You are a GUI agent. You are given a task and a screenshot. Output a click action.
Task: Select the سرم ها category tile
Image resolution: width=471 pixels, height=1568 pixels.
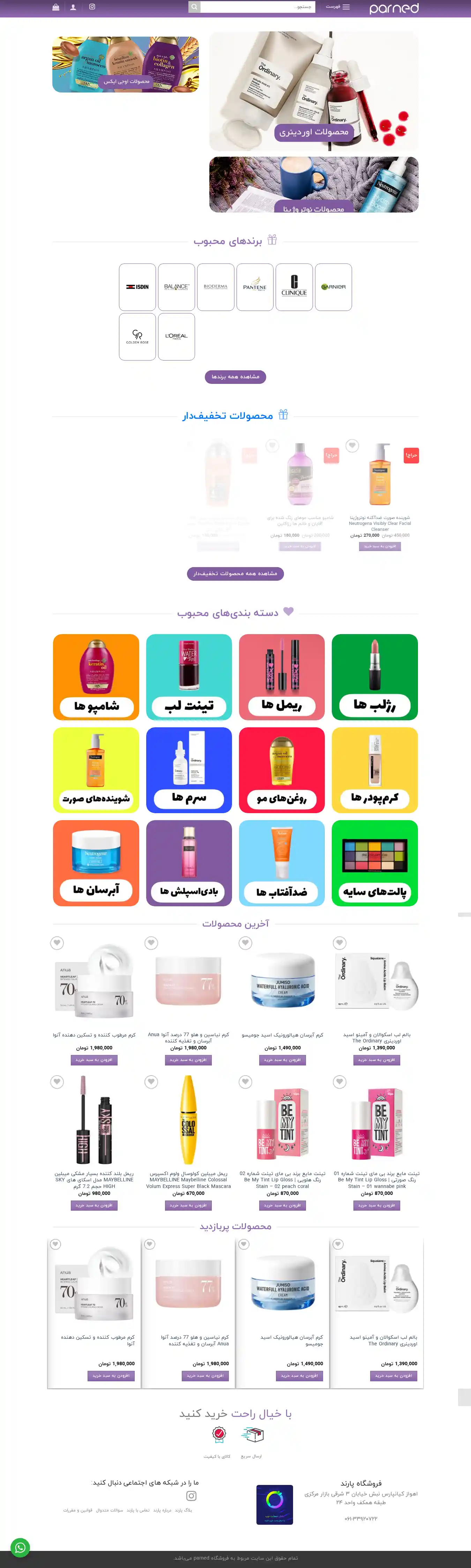(189, 770)
